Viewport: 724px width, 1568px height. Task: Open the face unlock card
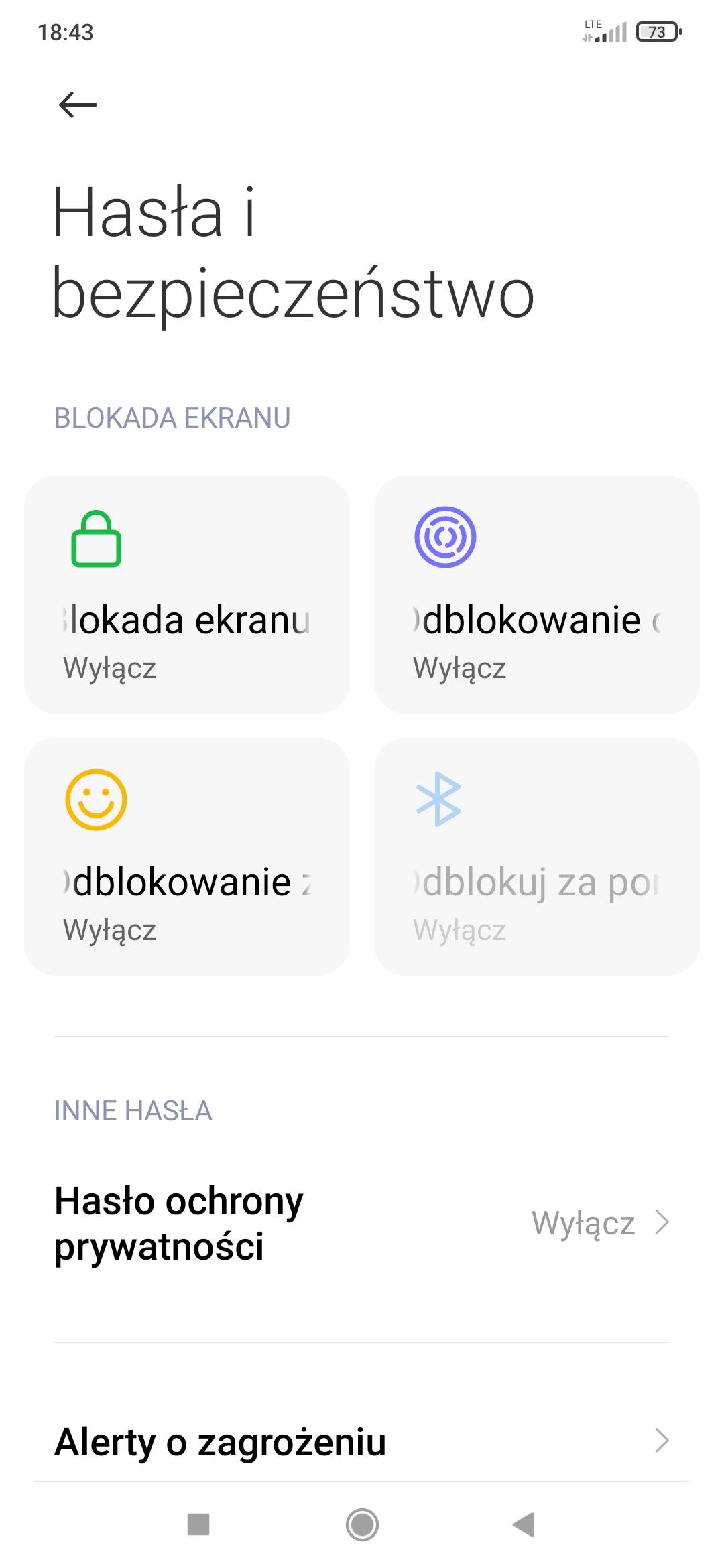[x=187, y=856]
